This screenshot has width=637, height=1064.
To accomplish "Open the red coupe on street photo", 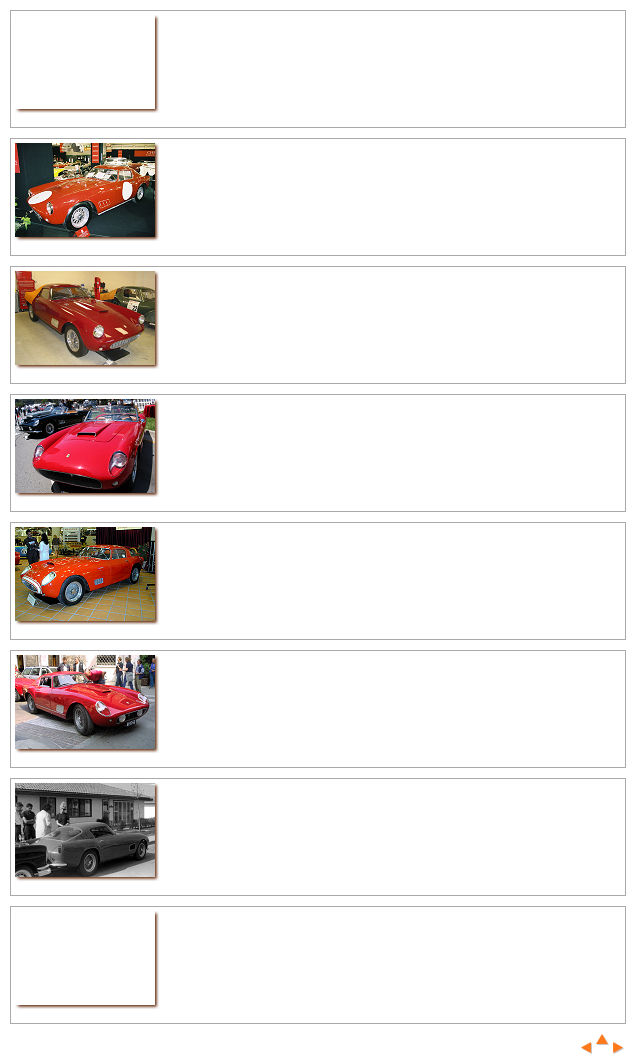I will tap(85, 702).
